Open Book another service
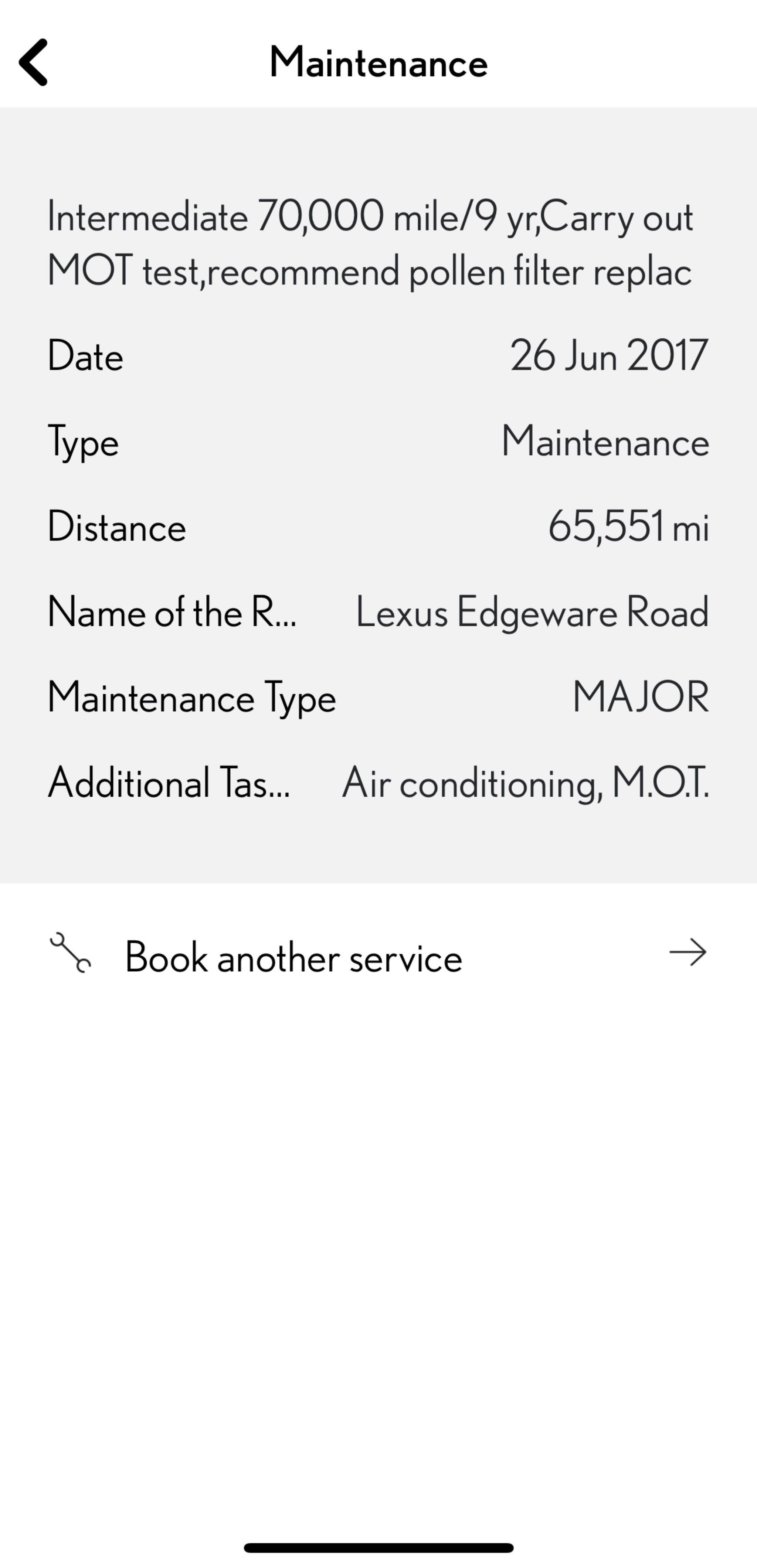 point(378,955)
